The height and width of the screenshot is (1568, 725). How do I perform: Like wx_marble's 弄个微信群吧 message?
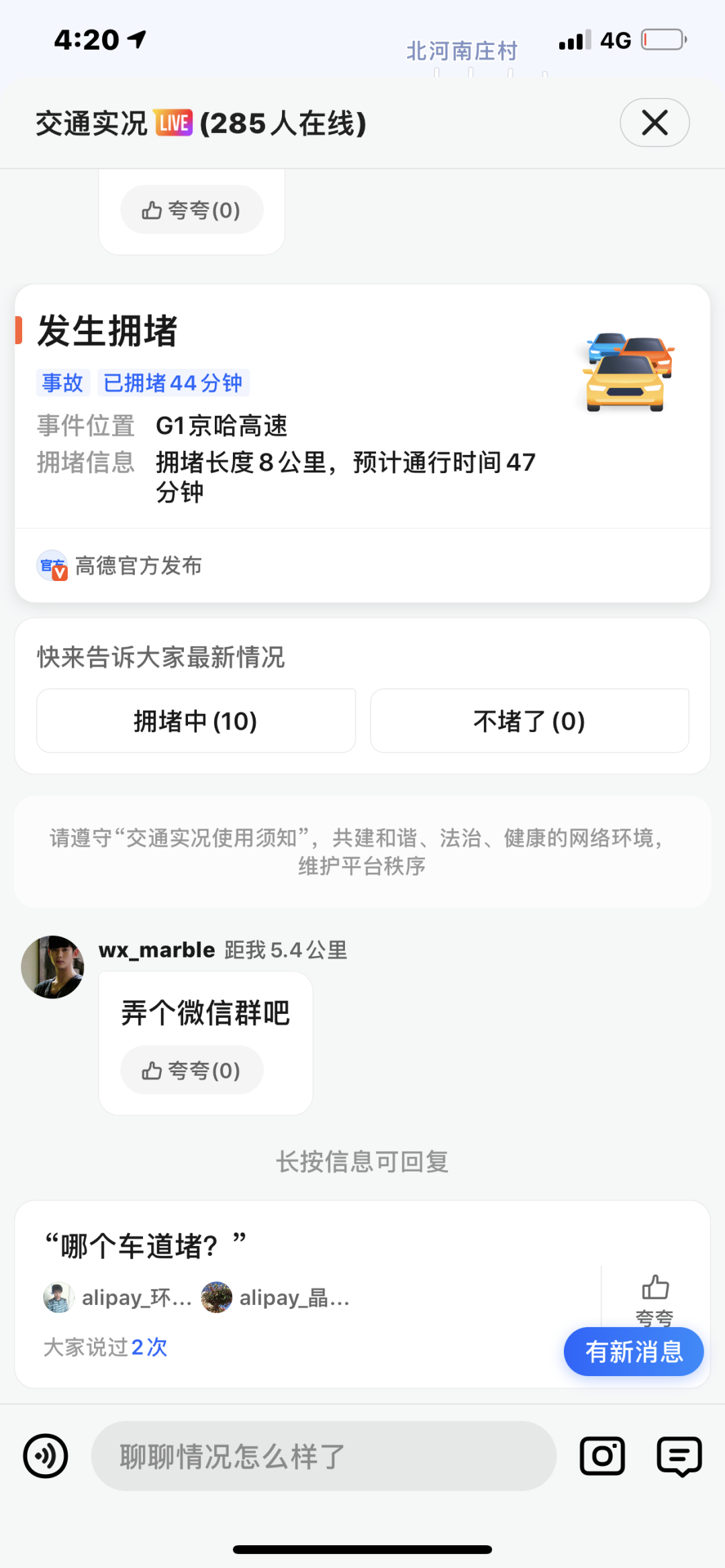(191, 1070)
